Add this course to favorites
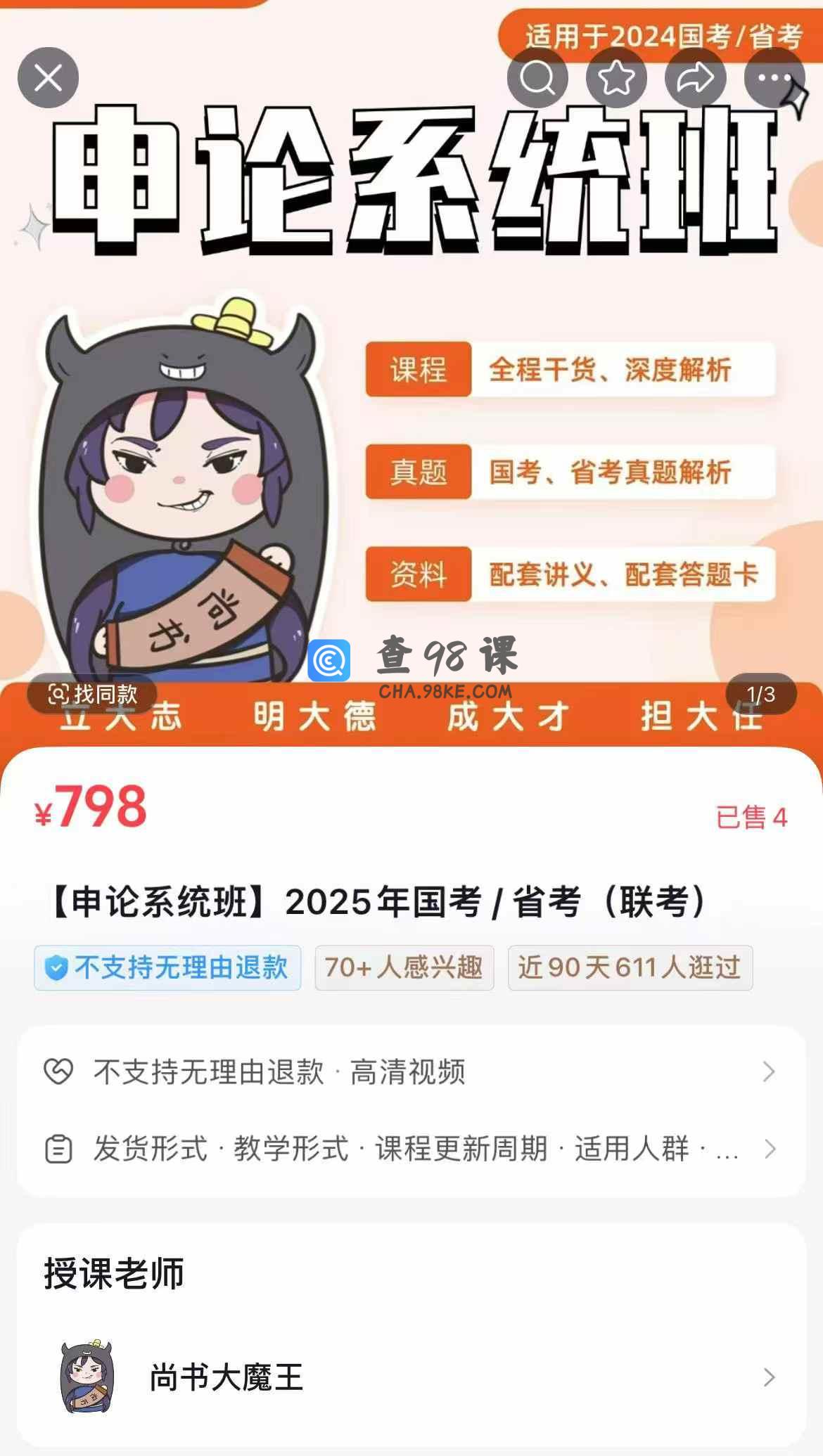 [x=616, y=77]
